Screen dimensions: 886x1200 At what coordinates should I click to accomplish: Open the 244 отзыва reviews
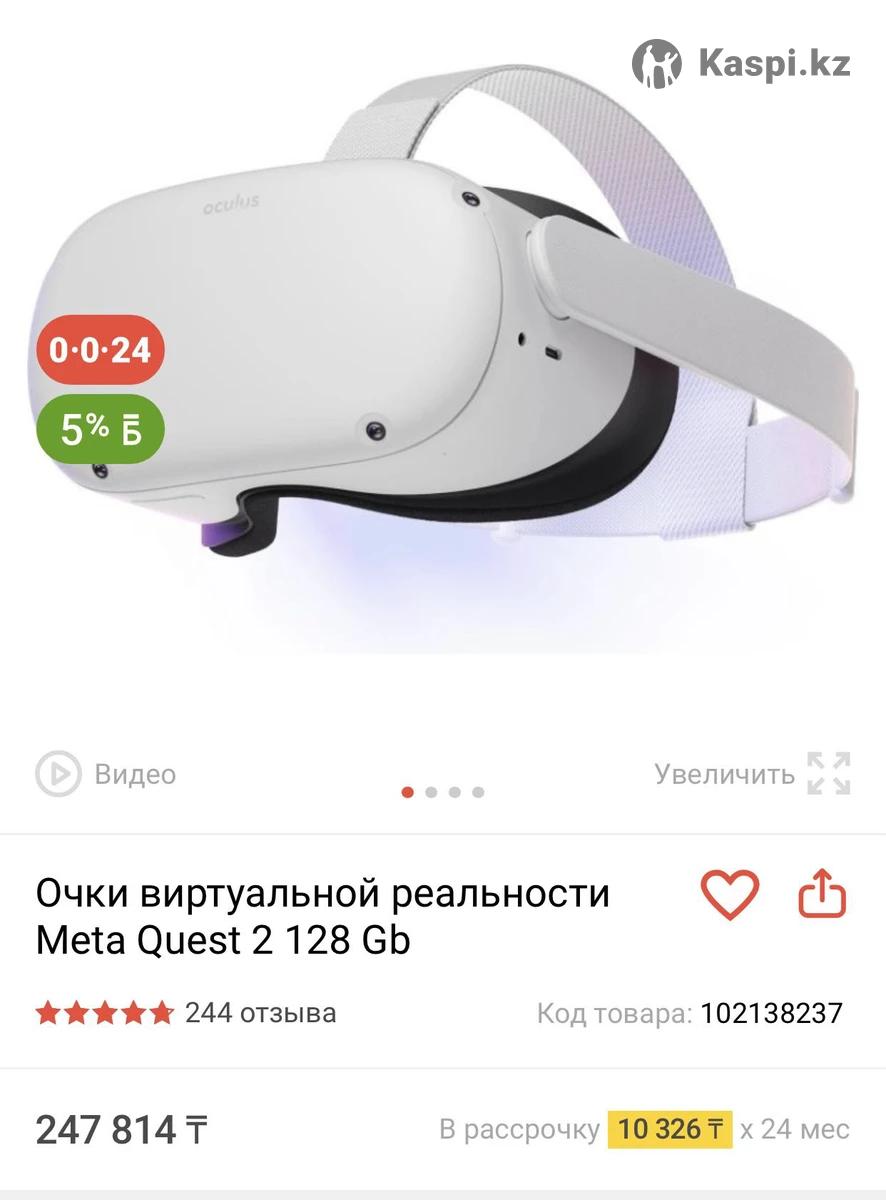tap(260, 1013)
